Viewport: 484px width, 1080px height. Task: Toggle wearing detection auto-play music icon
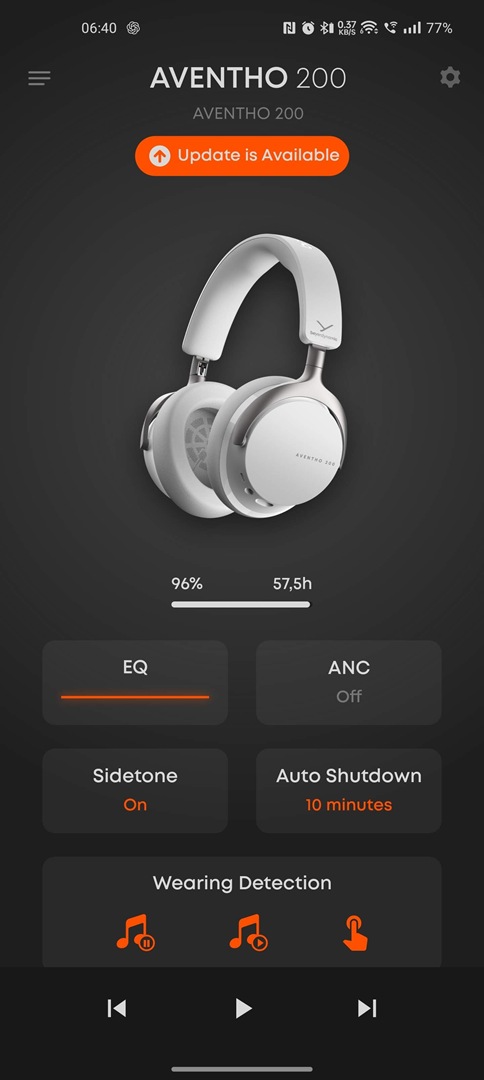248,933
